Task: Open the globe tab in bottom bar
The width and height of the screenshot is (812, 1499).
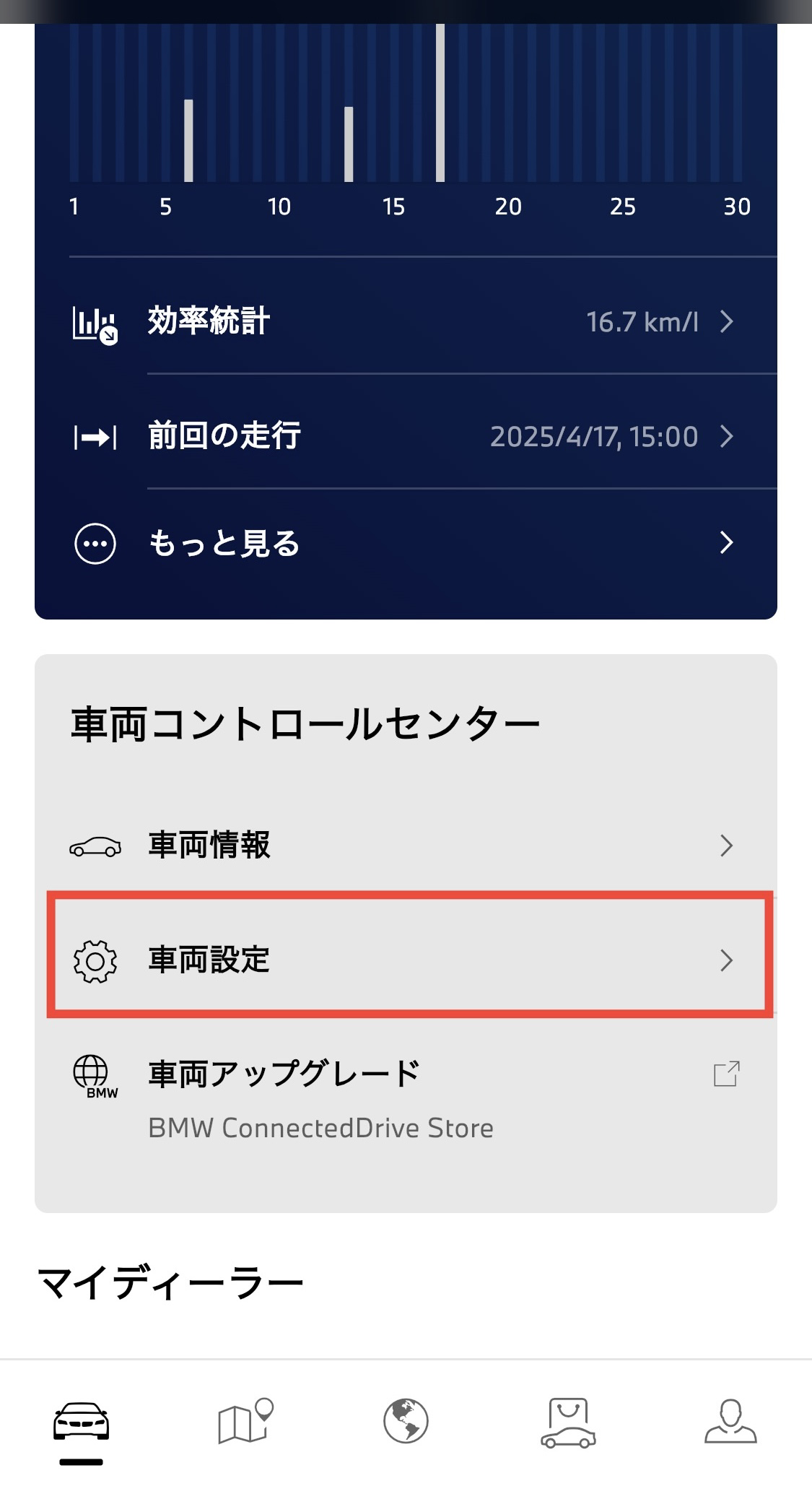Action: pyautogui.click(x=406, y=1421)
